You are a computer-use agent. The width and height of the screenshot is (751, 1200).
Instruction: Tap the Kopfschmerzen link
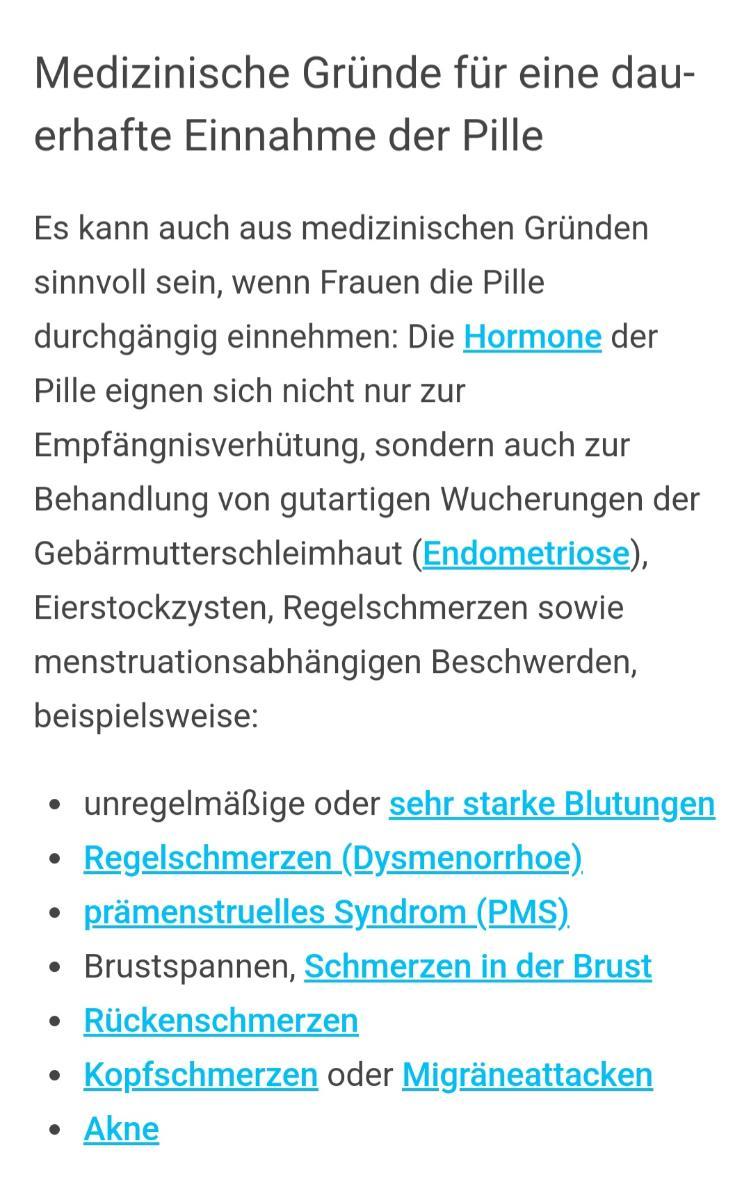coord(201,1075)
